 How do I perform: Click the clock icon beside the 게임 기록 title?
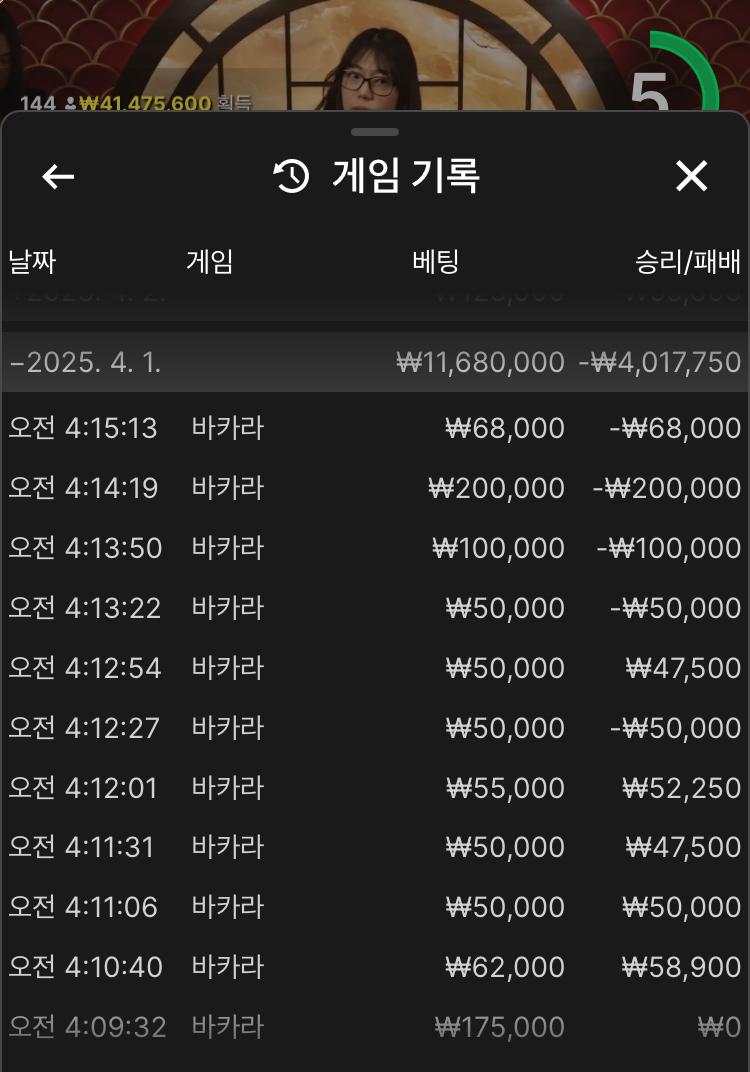point(290,176)
